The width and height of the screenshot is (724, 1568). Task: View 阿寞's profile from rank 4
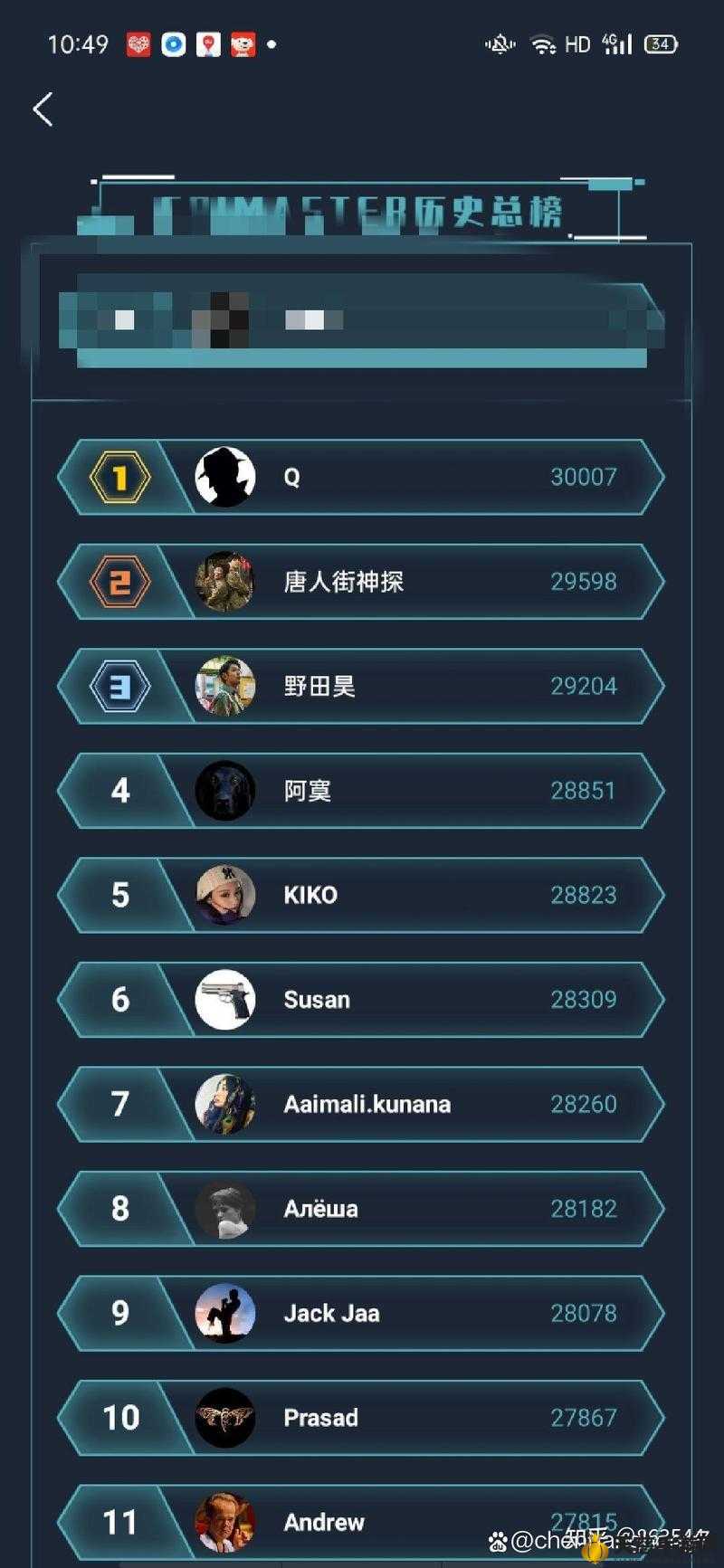click(361, 791)
